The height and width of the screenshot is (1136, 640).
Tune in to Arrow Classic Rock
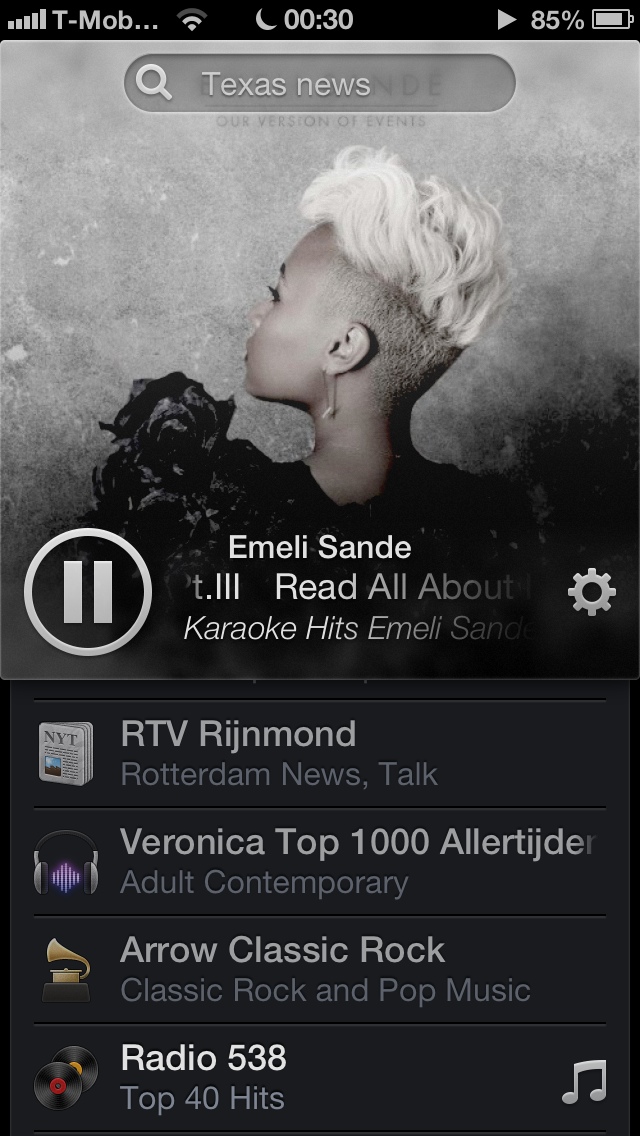point(320,969)
